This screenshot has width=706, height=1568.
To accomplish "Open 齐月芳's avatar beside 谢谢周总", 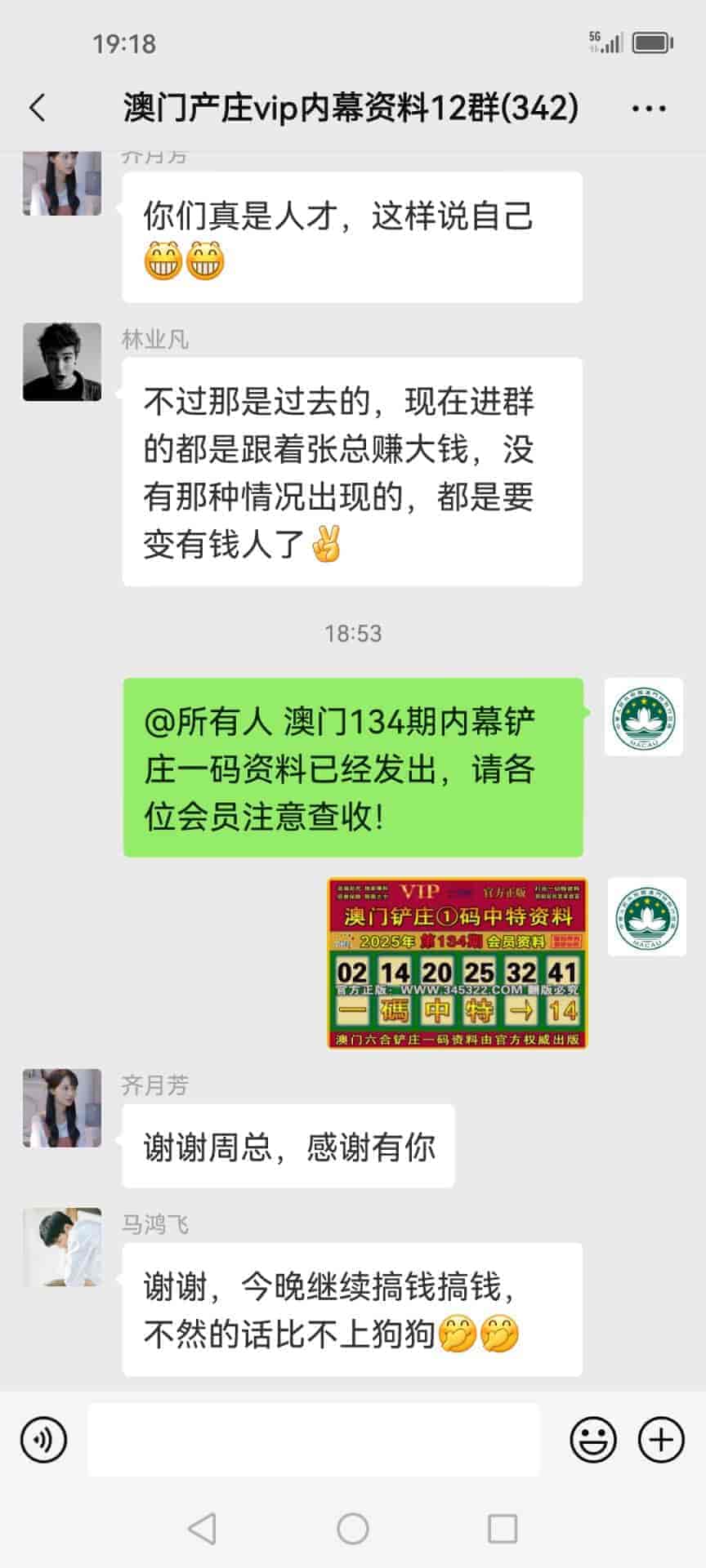I will 62,1108.
